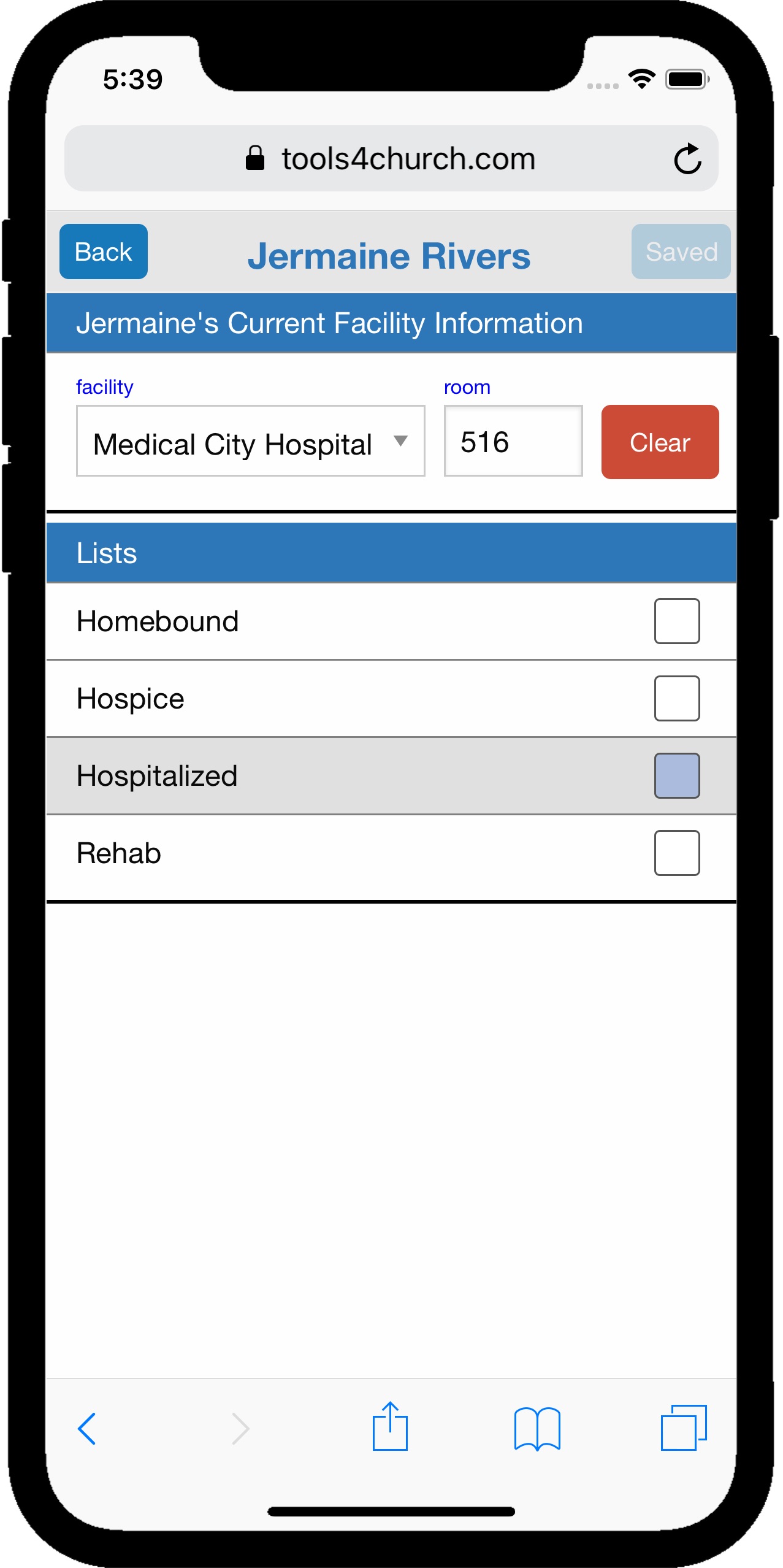The width and height of the screenshot is (783, 1568).
Task: Reload the page in Safari
Action: click(687, 159)
